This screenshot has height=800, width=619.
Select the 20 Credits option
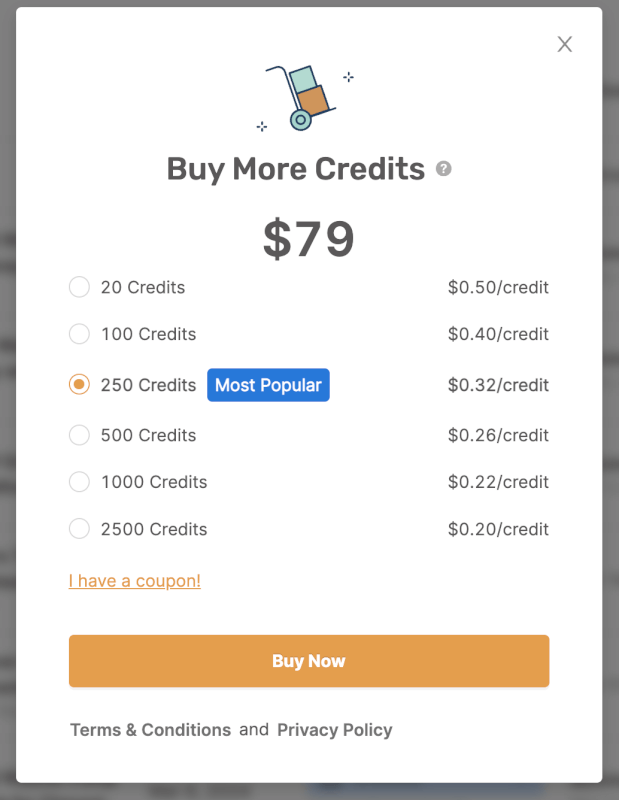[x=79, y=288]
